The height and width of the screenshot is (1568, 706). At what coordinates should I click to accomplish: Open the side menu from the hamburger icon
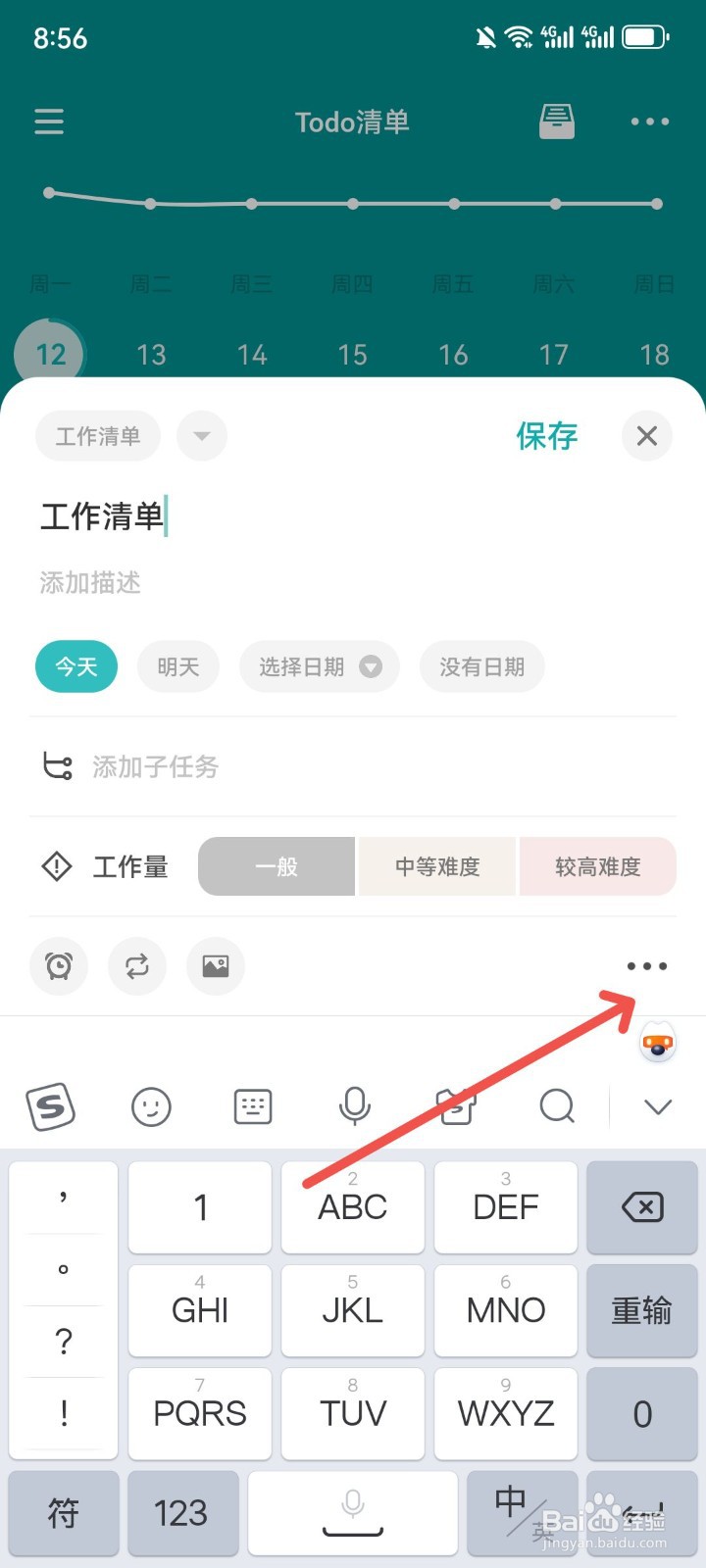click(49, 122)
